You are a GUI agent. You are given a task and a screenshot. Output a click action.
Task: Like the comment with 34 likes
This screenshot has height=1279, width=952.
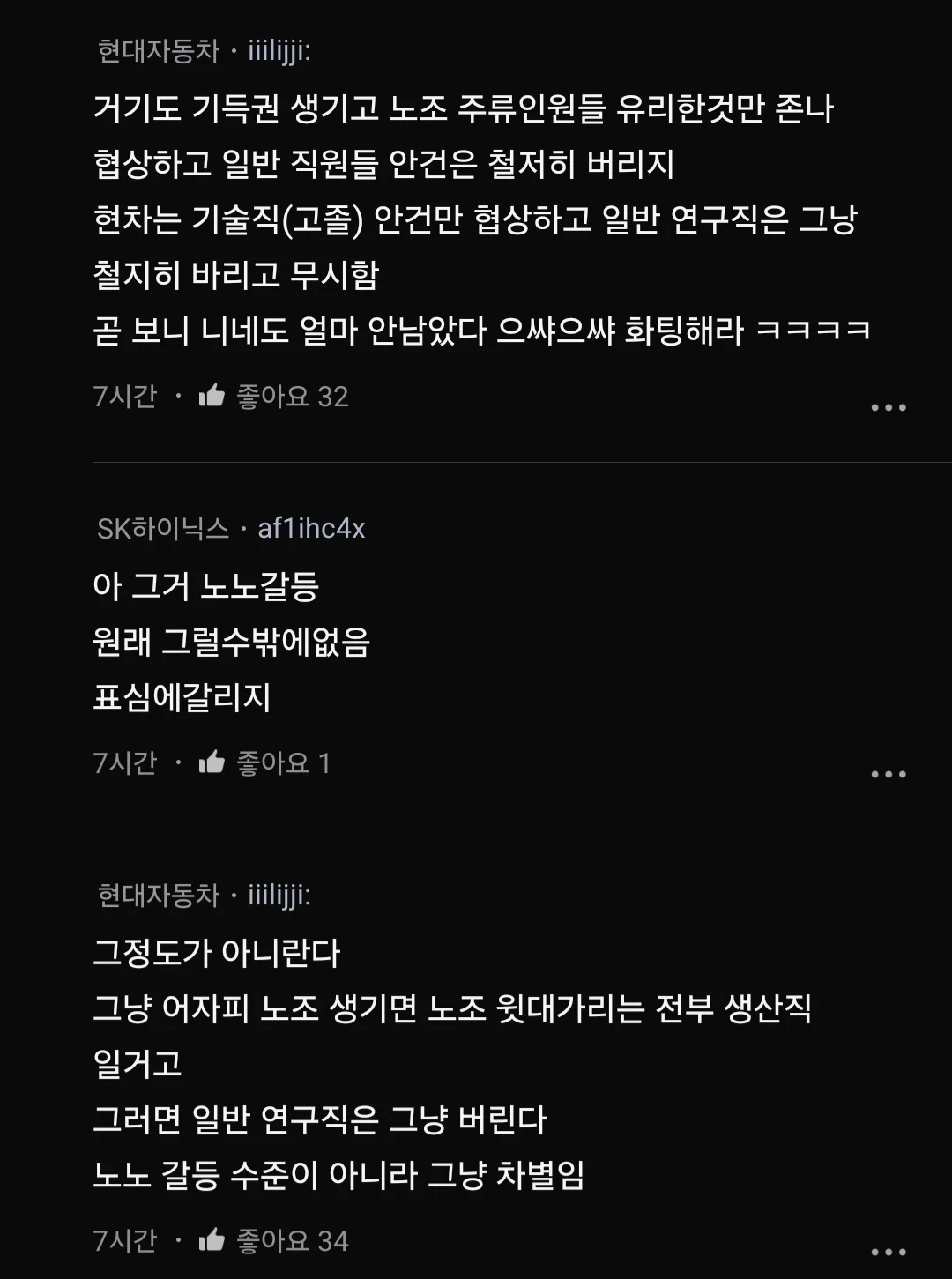pos(212,1241)
